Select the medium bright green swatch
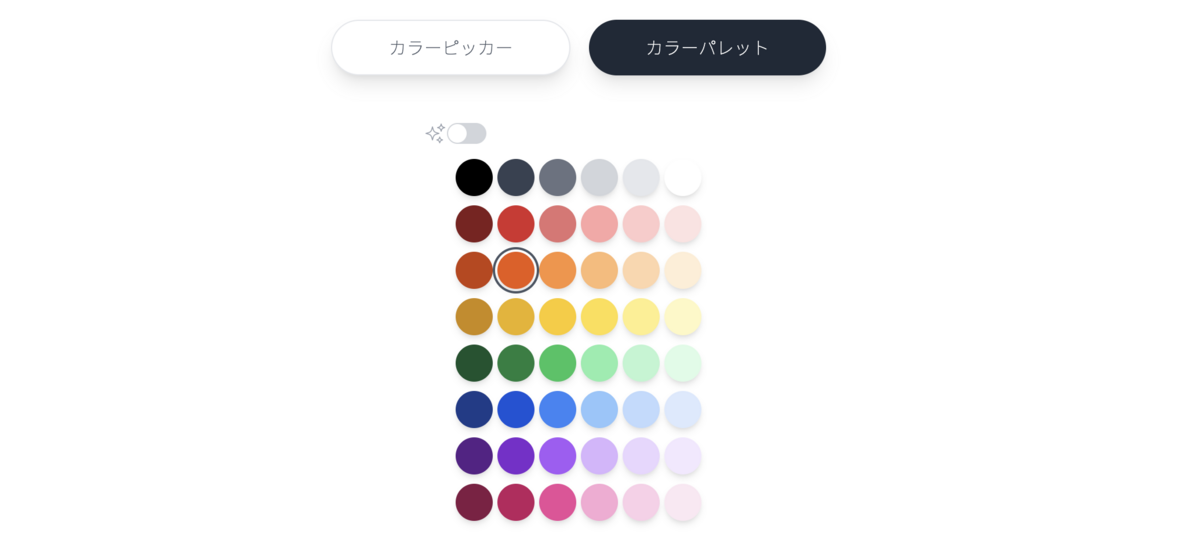This screenshot has height=558, width=1200. click(558, 363)
